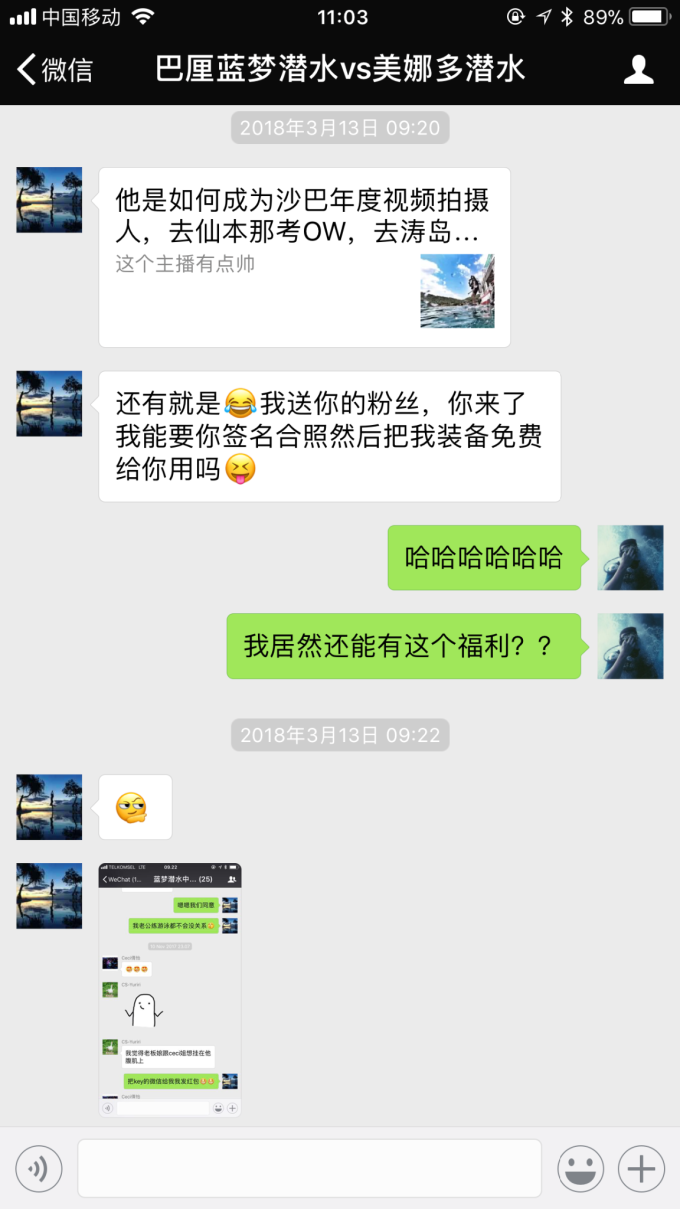Switch to voice message input

[39, 1168]
